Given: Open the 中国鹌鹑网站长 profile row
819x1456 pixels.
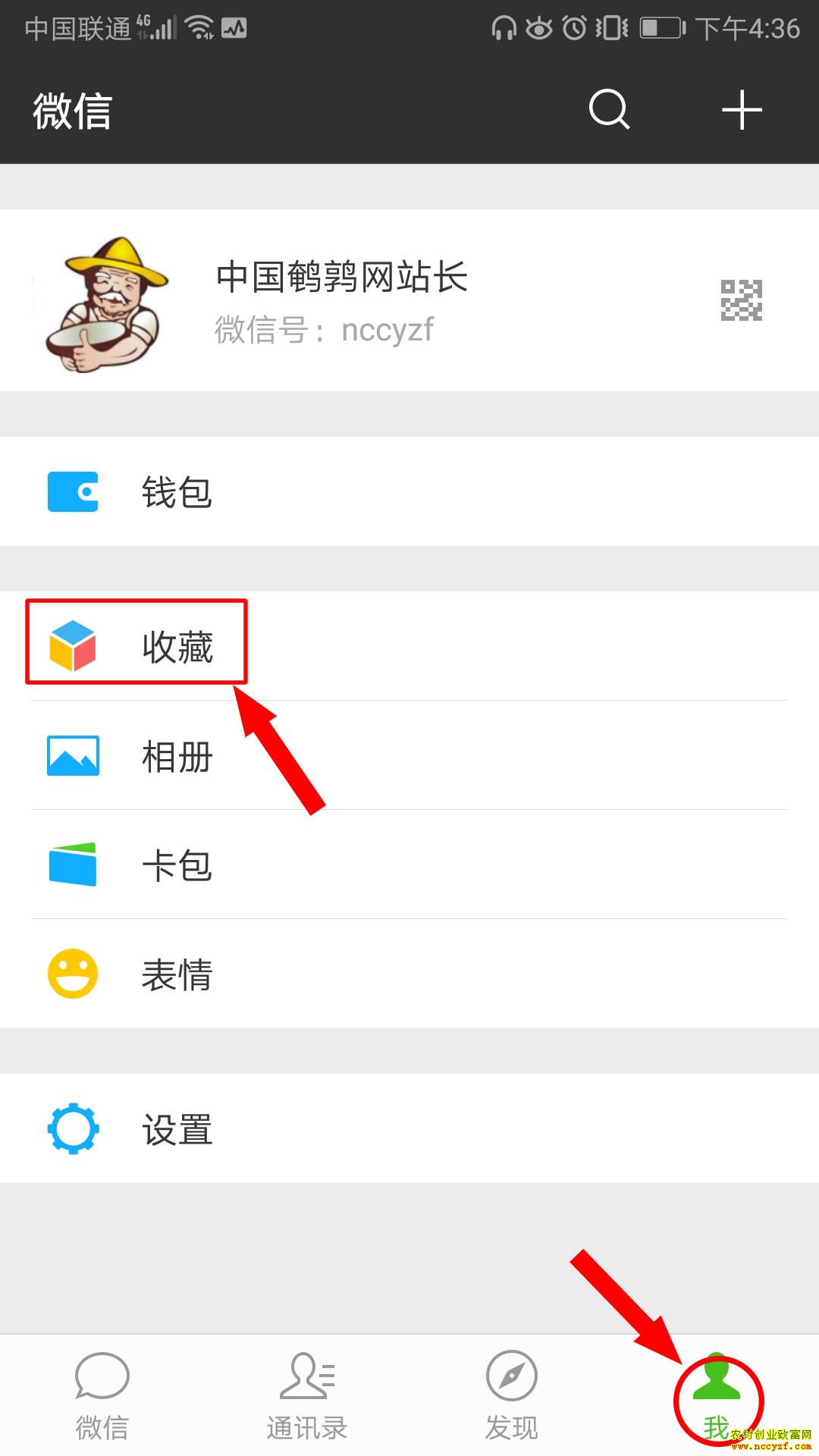Looking at the screenshot, I should [x=341, y=301].
